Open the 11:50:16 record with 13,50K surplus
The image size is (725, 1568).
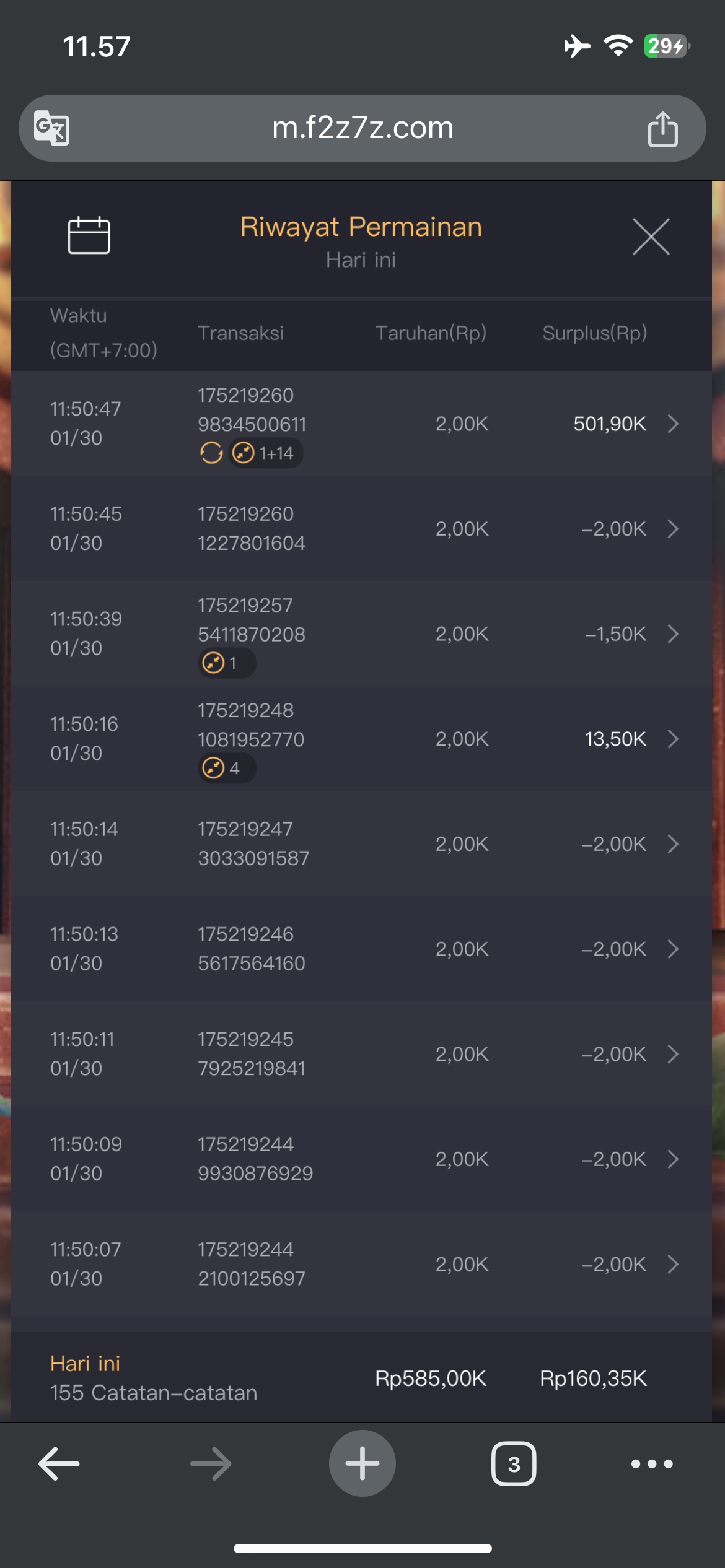pos(672,739)
